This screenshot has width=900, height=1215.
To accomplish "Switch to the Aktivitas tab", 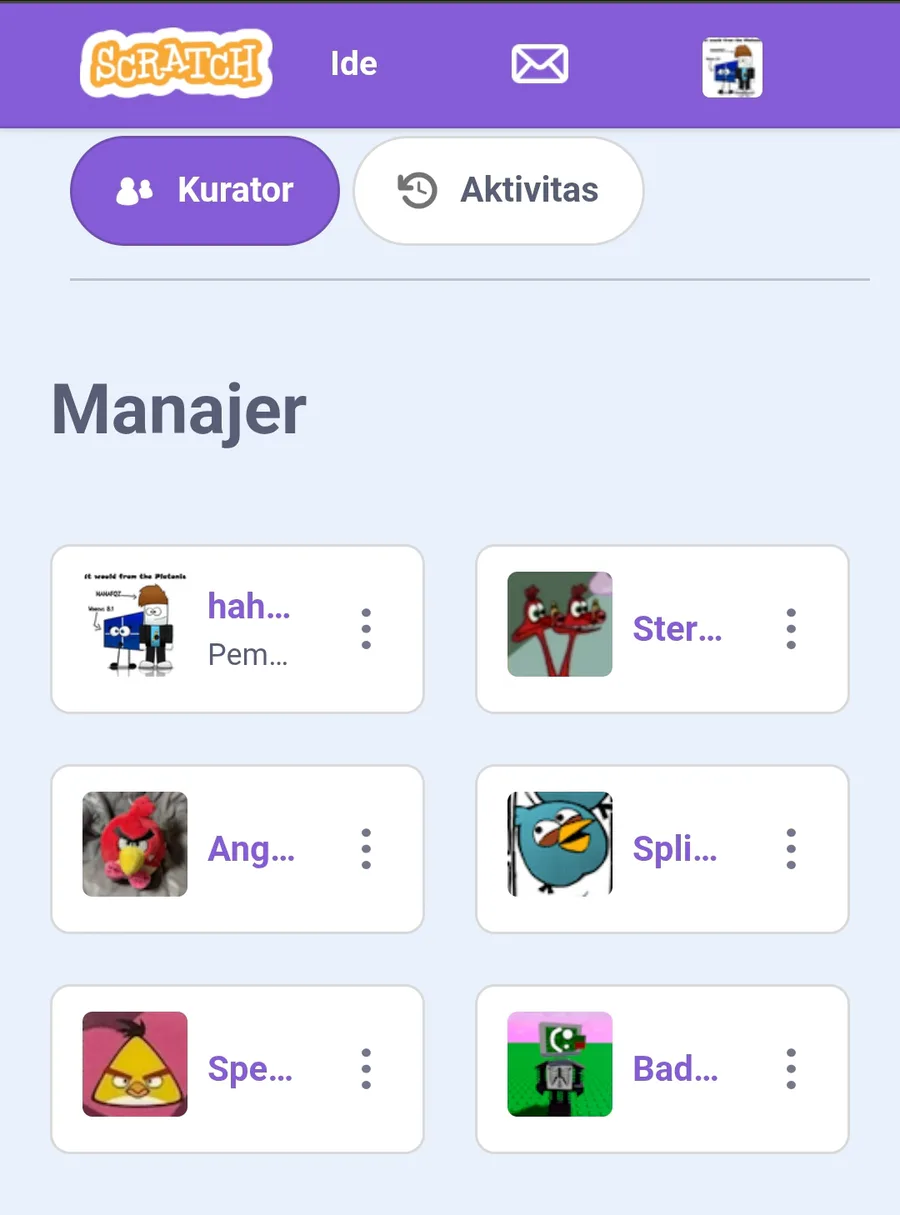I will [x=498, y=190].
